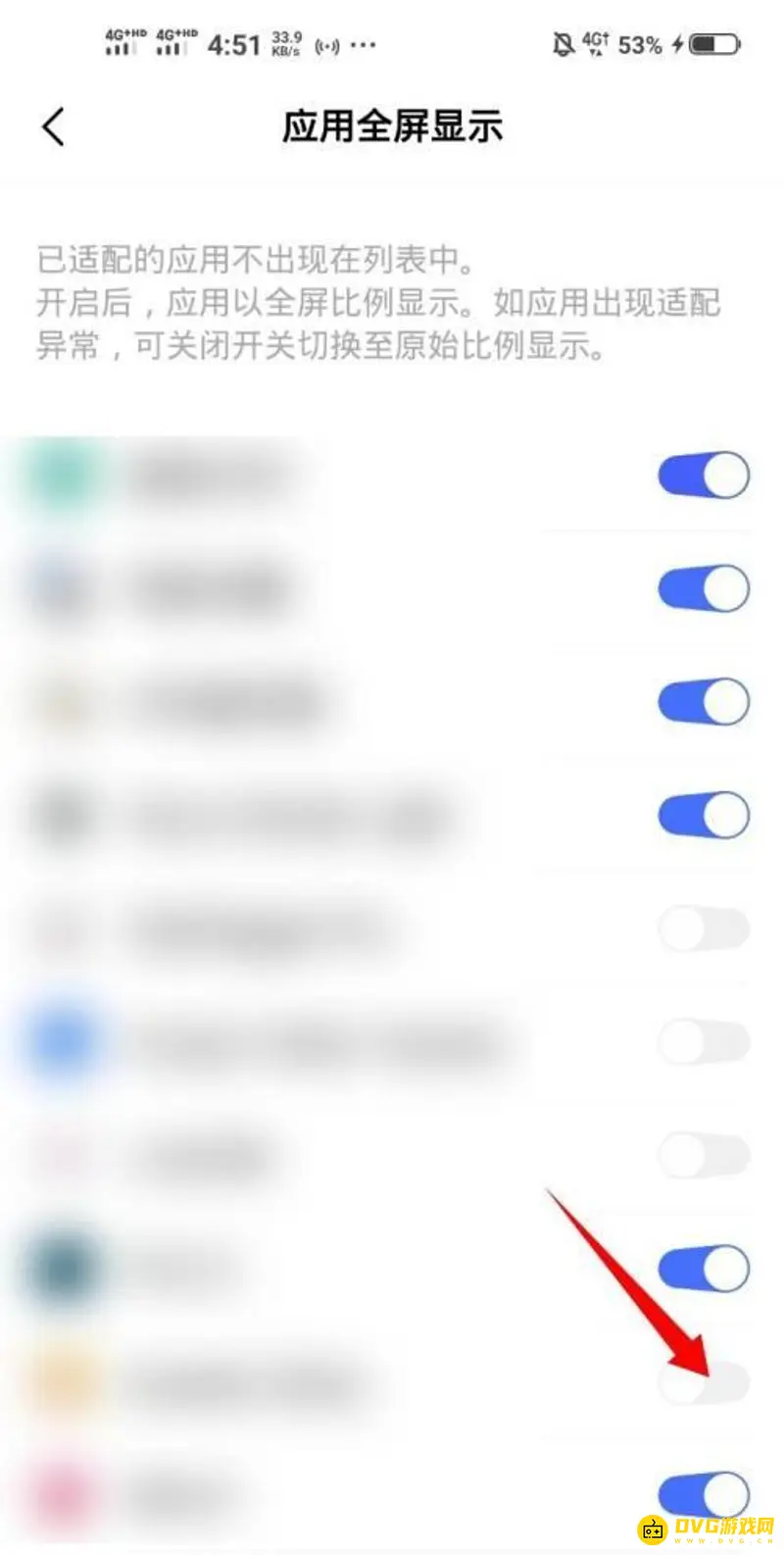Enable full screen for the bright blue icon app

(704, 1042)
